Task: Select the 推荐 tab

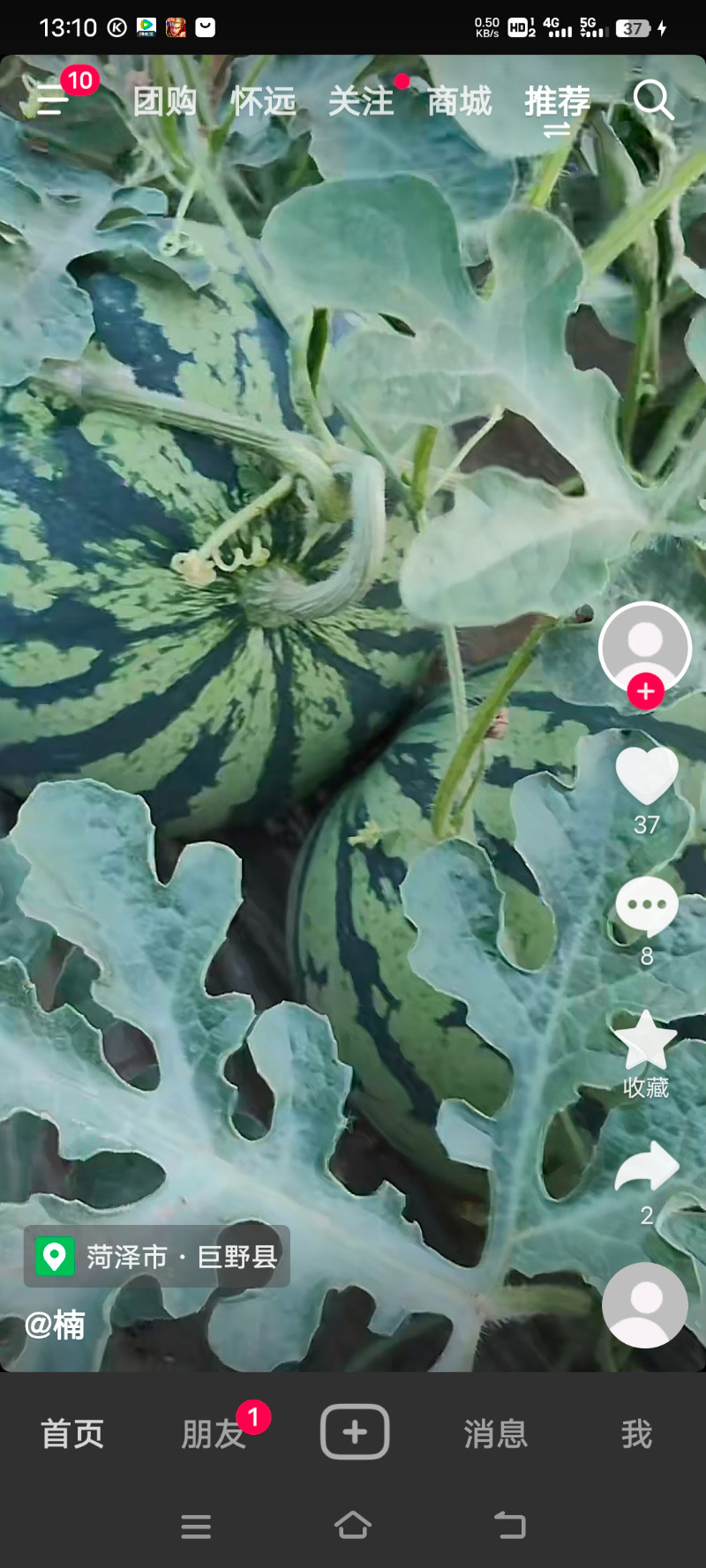Action: click(557, 101)
